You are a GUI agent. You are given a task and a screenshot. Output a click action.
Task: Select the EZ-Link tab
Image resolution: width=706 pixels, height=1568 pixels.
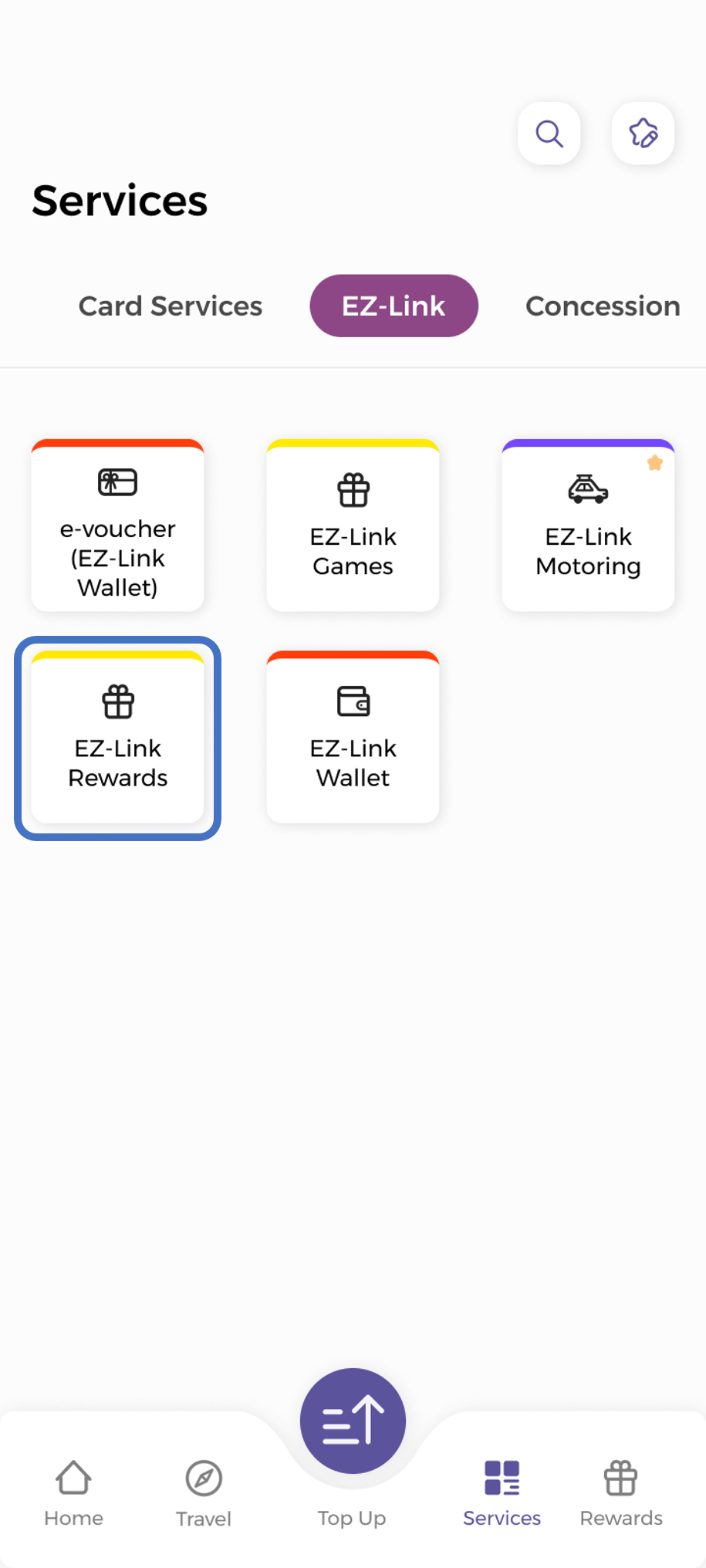[394, 306]
